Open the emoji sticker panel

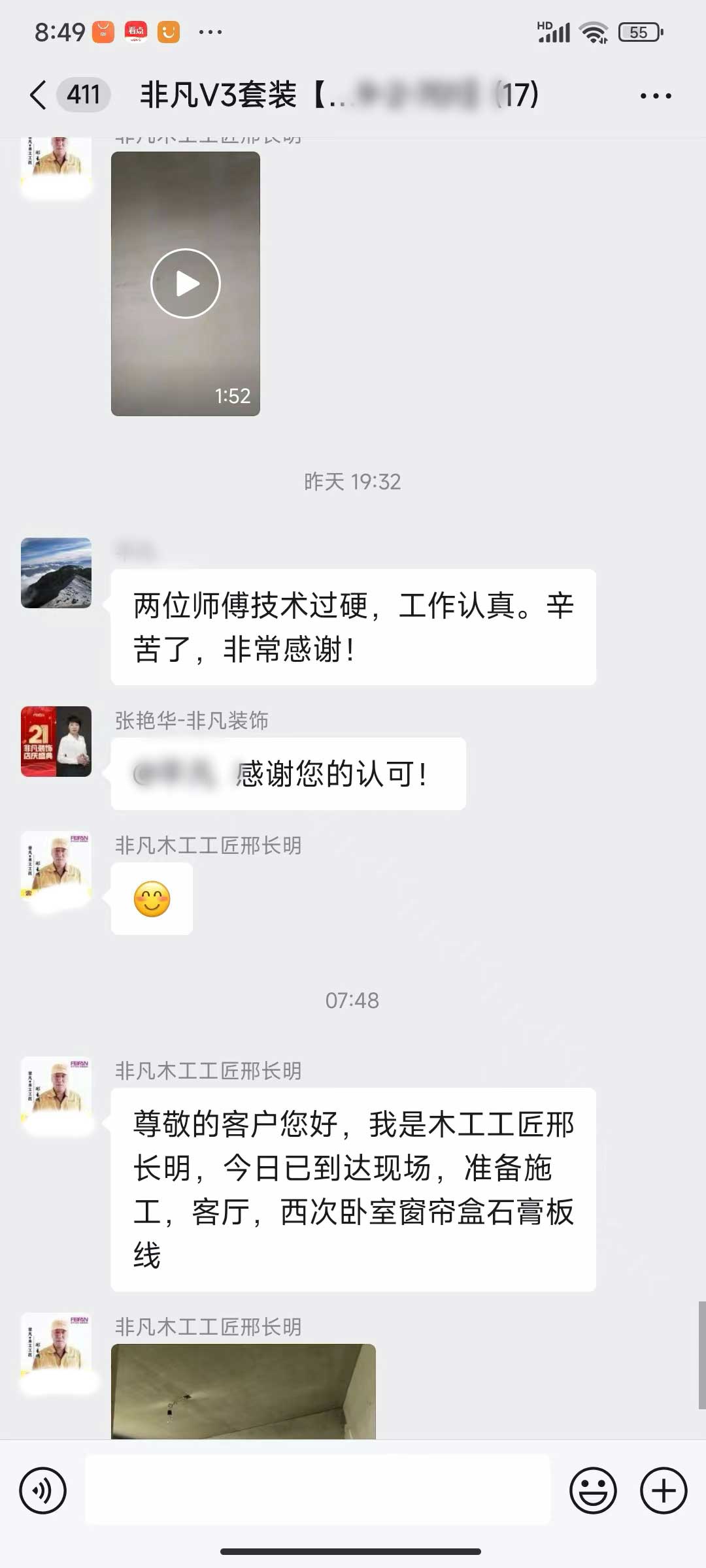click(593, 1491)
